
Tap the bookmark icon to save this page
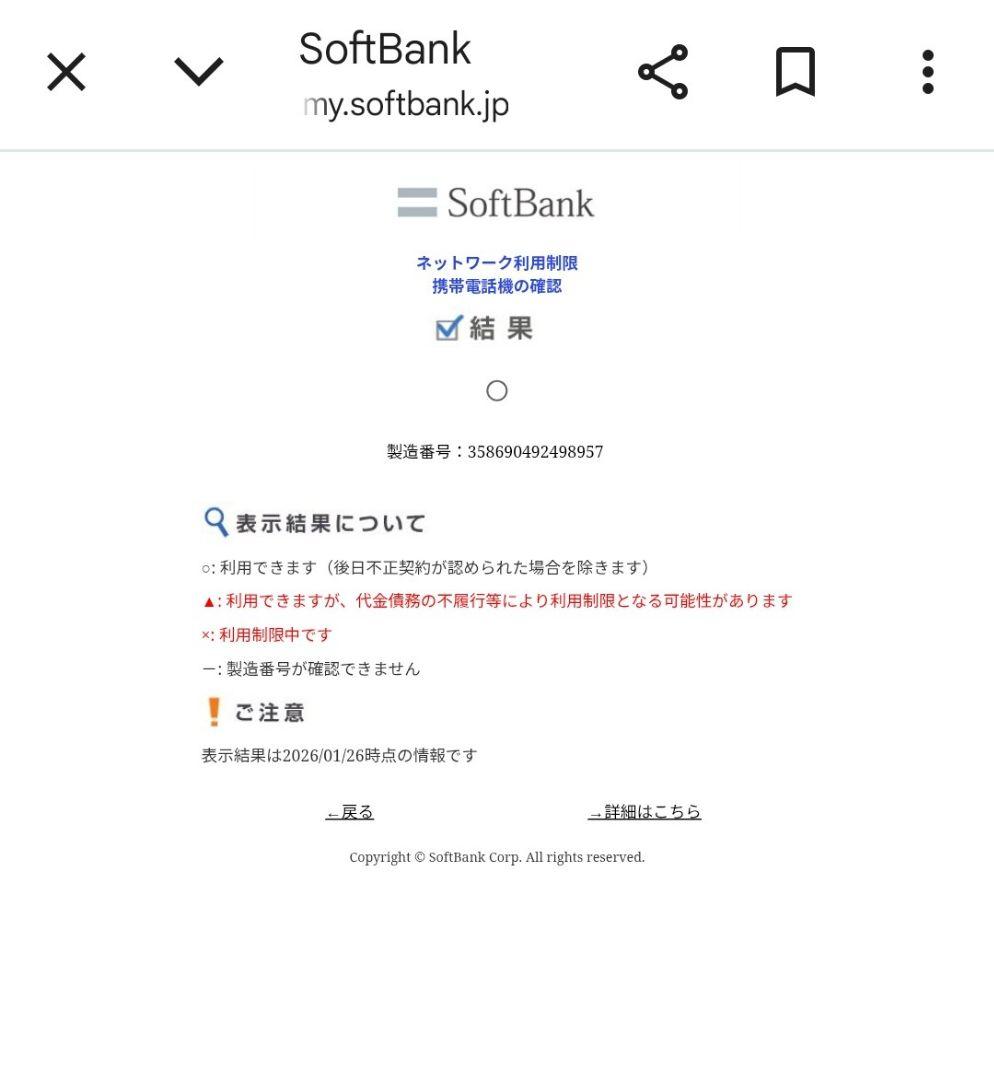point(796,70)
